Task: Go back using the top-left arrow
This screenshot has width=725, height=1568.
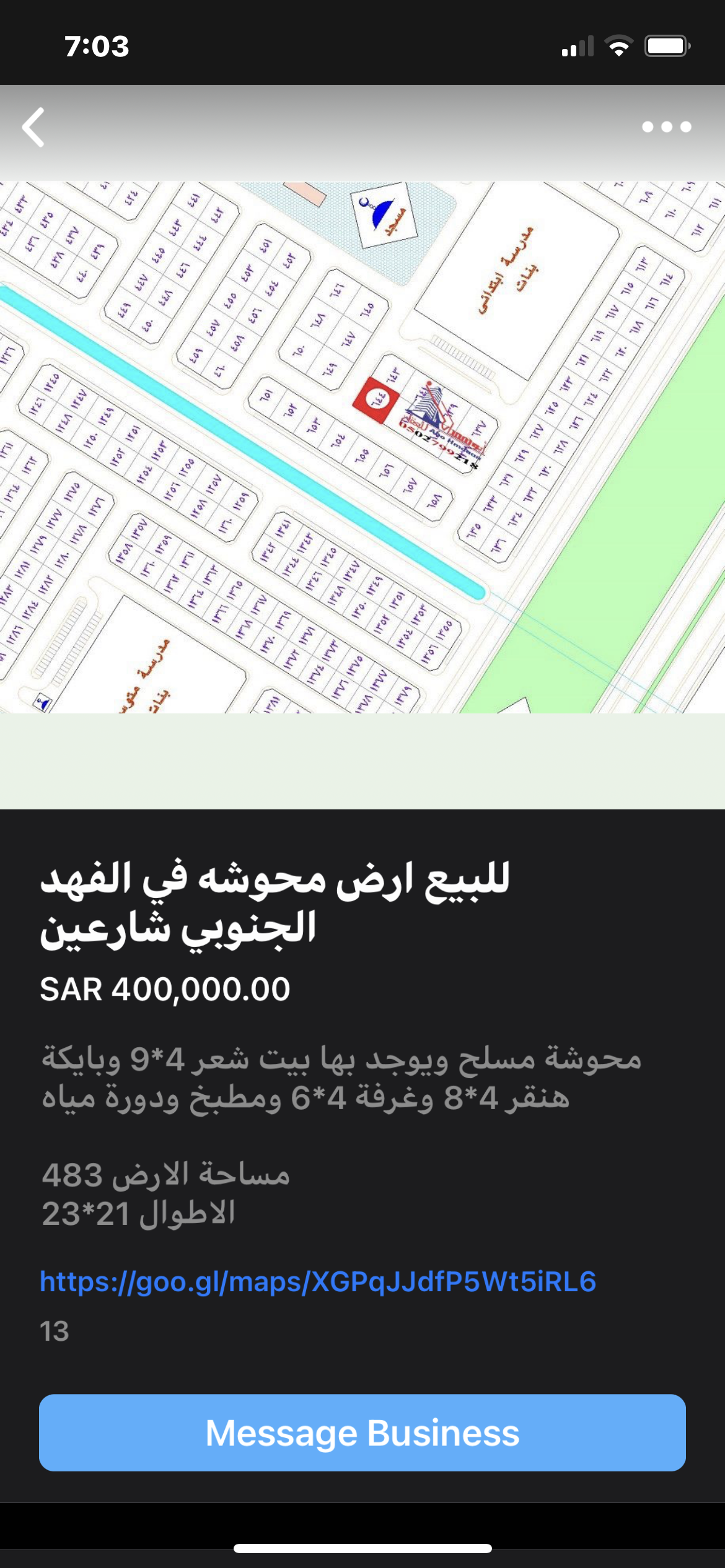Action: pos(33,127)
